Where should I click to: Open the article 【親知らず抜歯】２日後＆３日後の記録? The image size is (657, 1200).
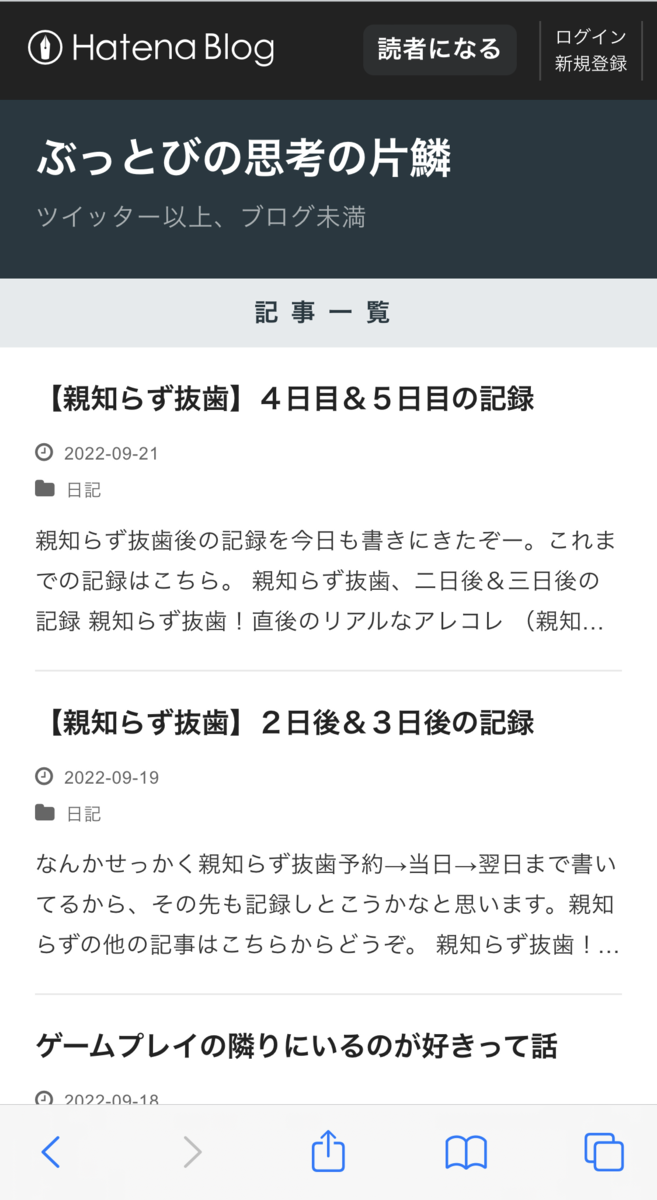click(x=285, y=723)
